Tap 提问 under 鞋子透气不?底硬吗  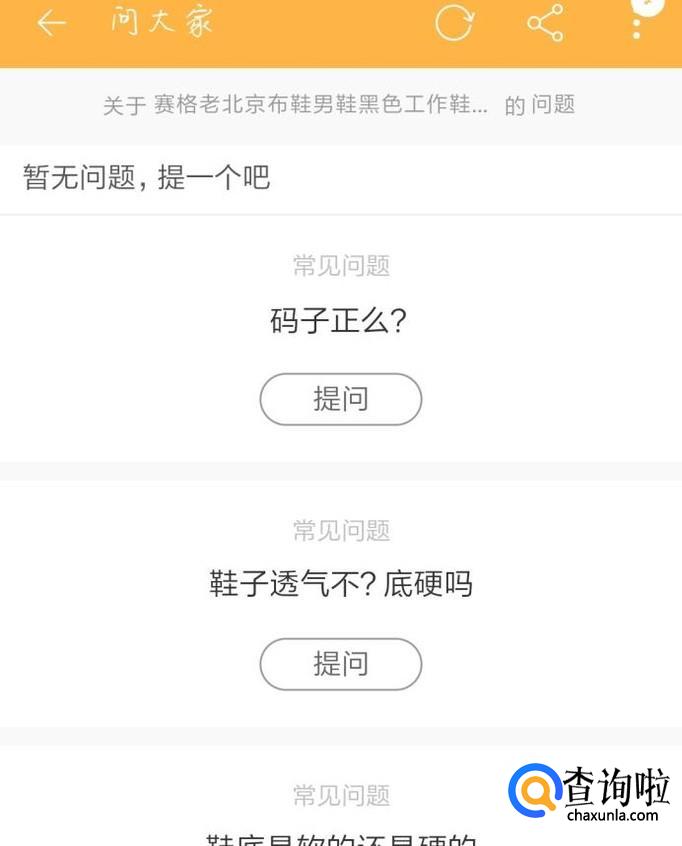point(340,664)
